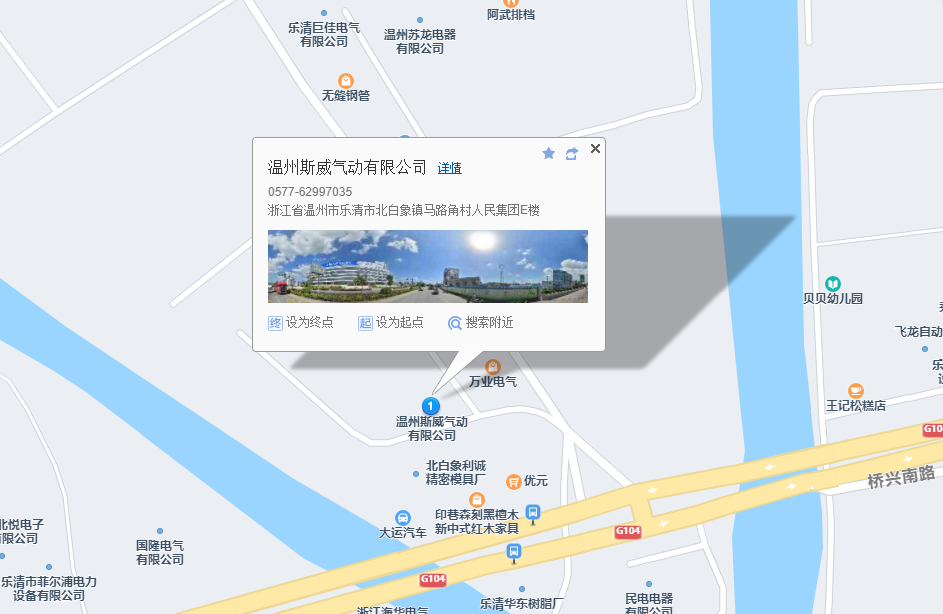View the street panorama photo
Viewport: 943px width, 614px height.
click(427, 266)
